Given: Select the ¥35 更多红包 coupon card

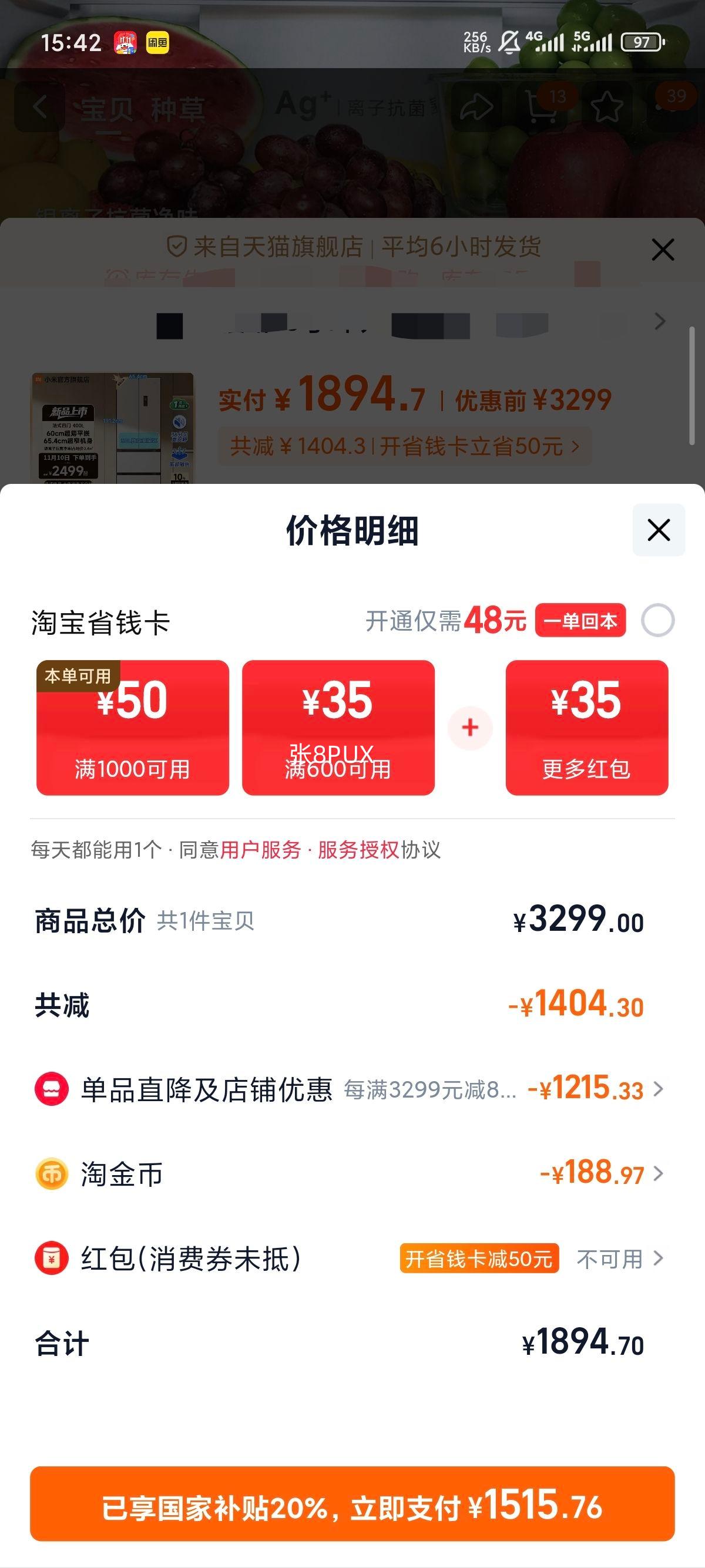Looking at the screenshot, I should (x=586, y=728).
